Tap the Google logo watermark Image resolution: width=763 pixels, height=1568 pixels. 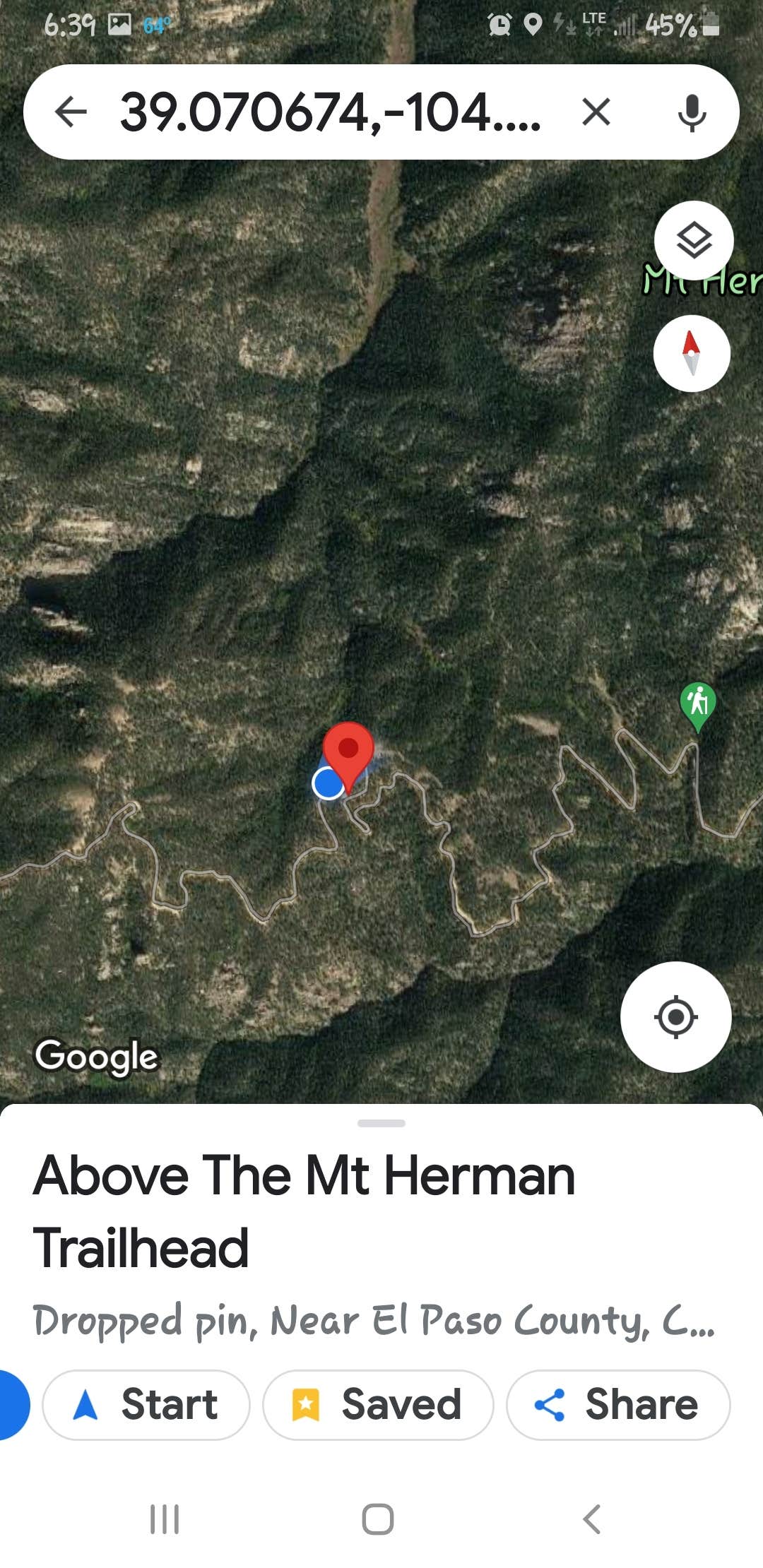coord(97,1057)
